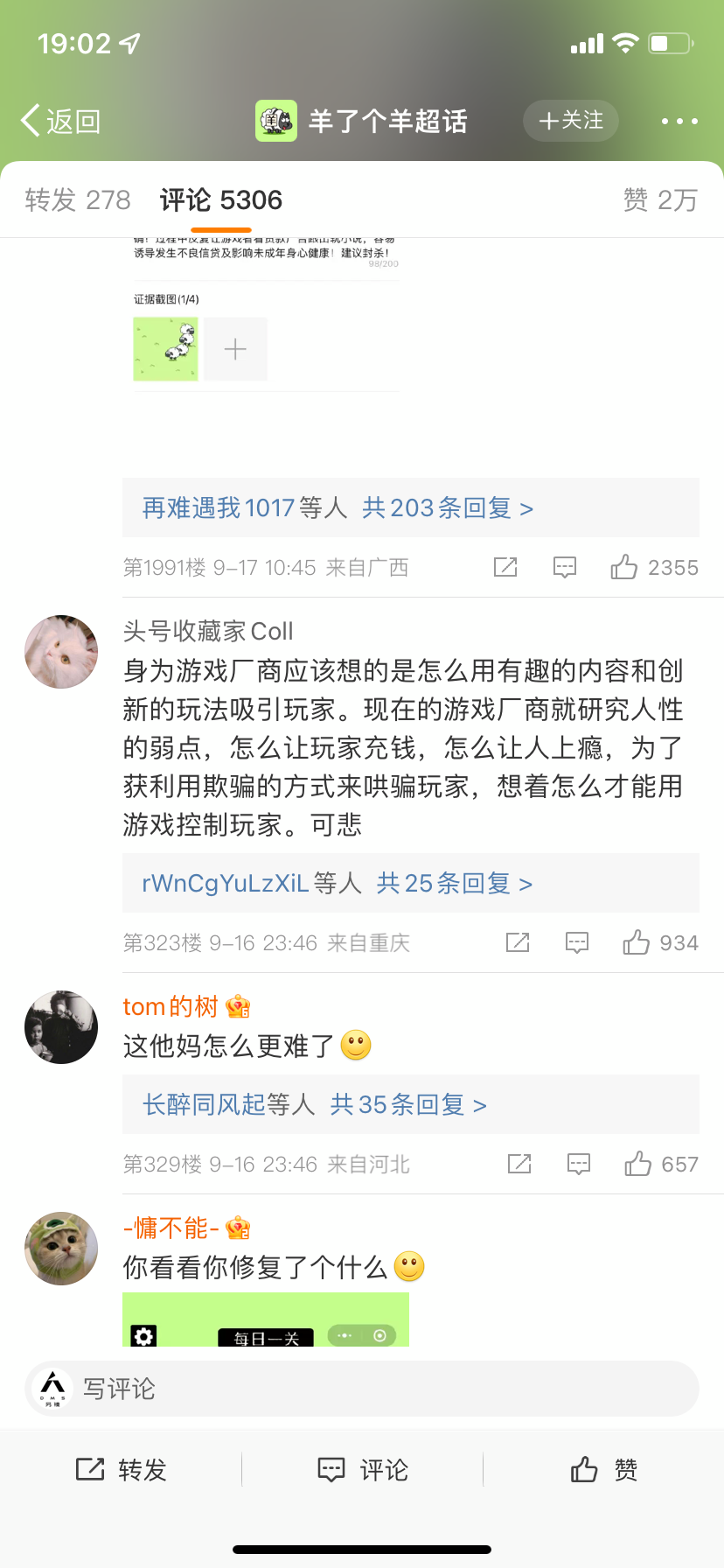This screenshot has height=1568, width=724.
Task: Reply to the 第1991楼 comment
Action: tap(565, 568)
